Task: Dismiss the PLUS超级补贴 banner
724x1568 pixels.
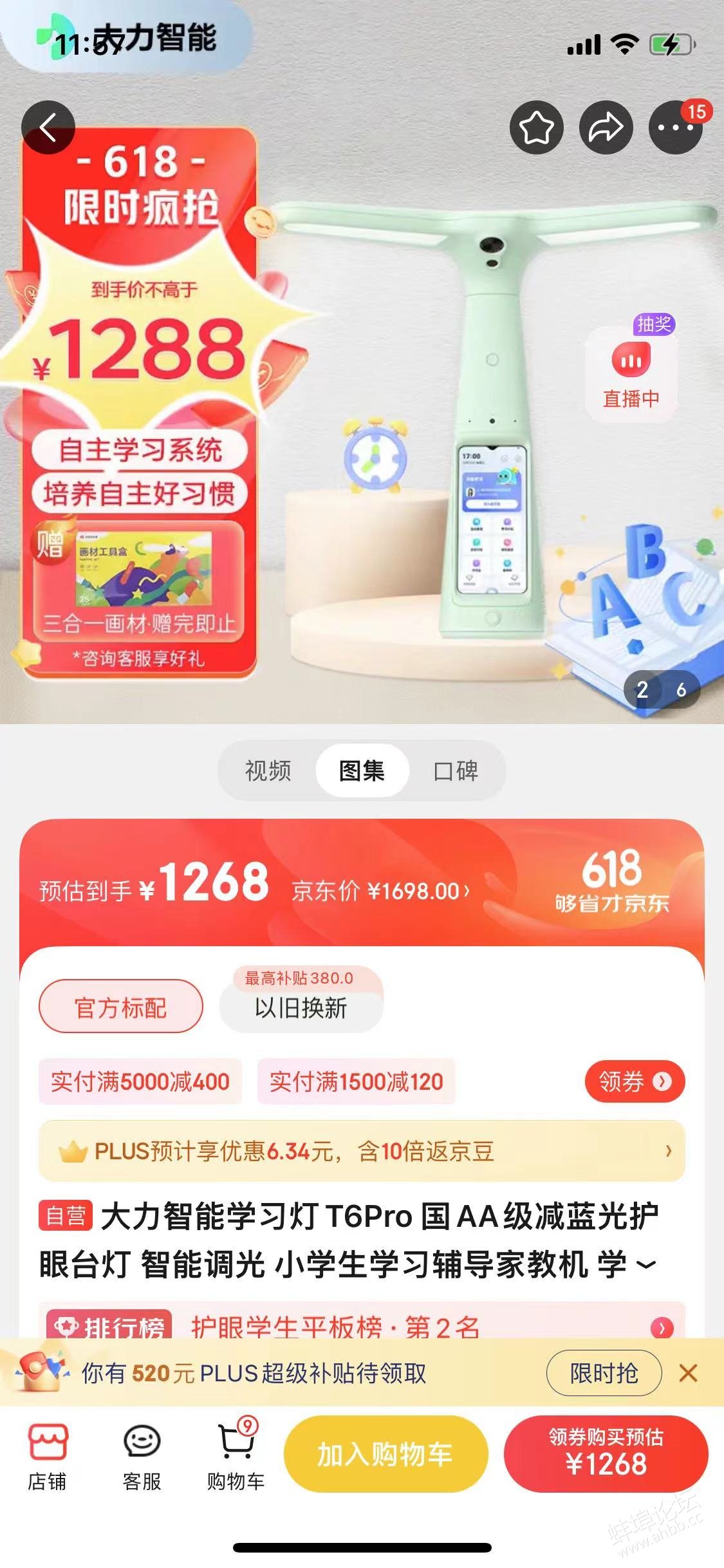Action: pyautogui.click(x=688, y=1373)
